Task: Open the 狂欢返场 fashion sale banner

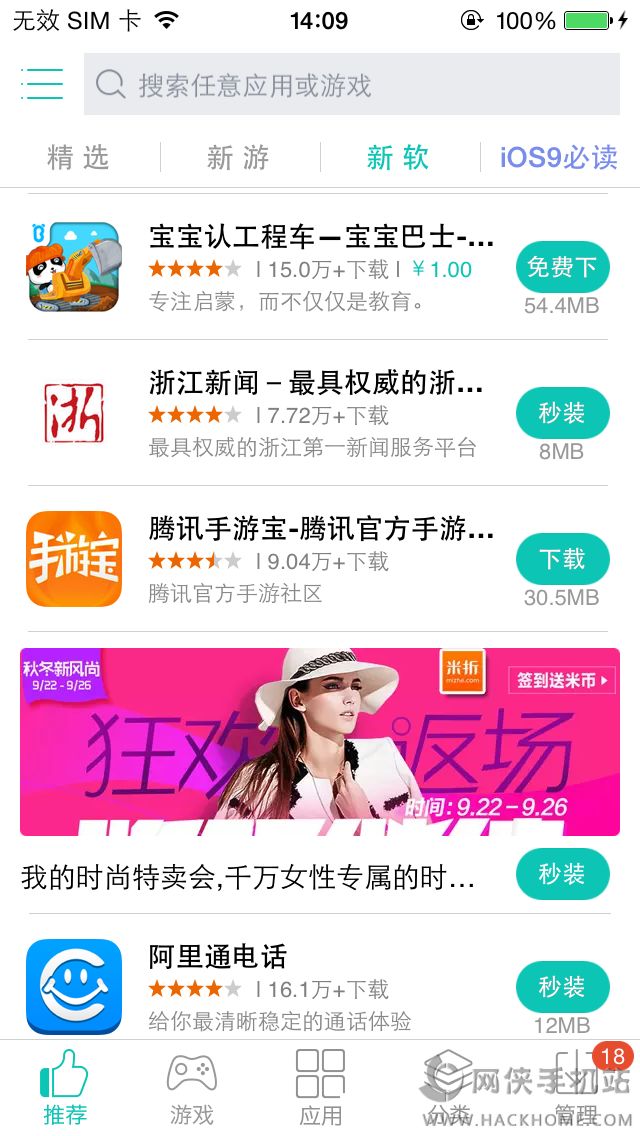Action: tap(320, 741)
